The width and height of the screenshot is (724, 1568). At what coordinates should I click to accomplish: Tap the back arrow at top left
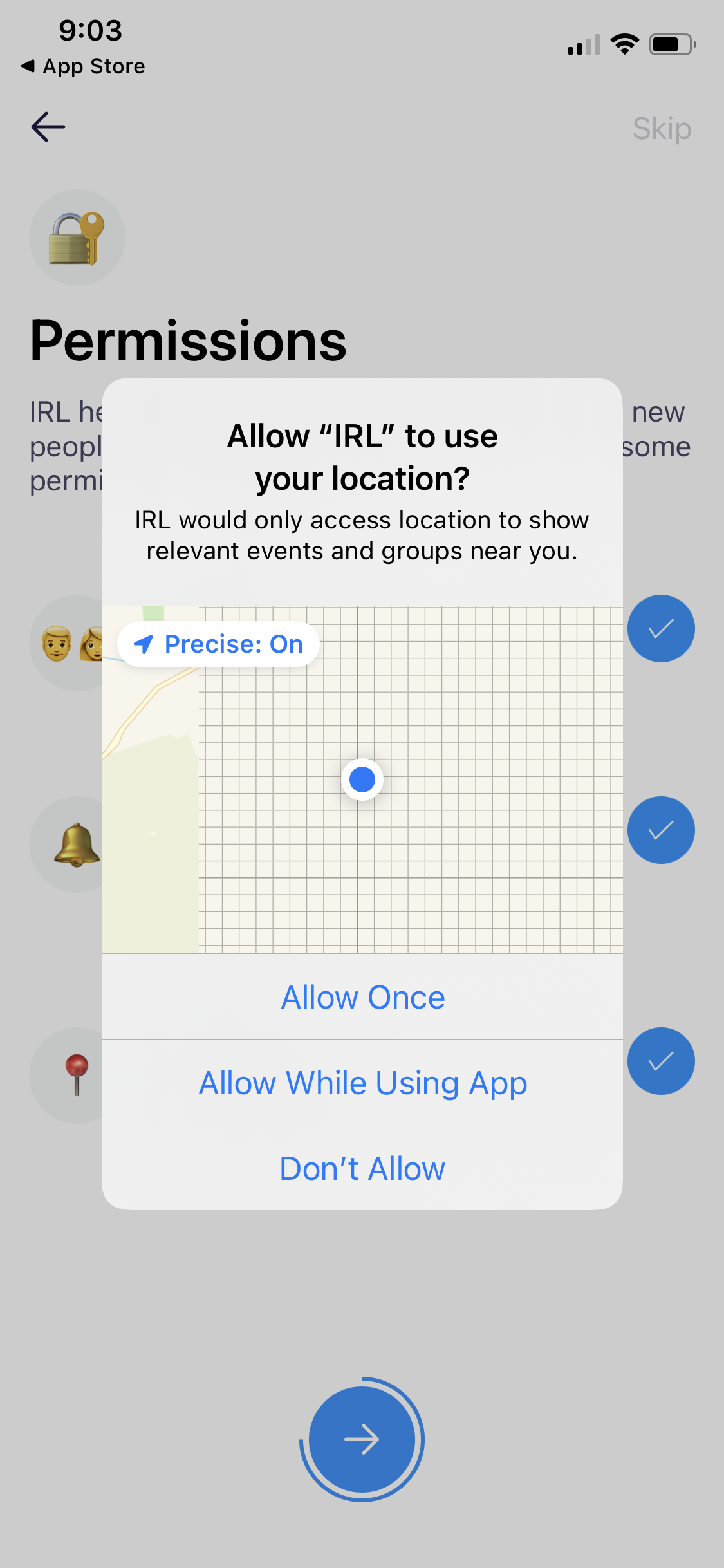coord(47,126)
